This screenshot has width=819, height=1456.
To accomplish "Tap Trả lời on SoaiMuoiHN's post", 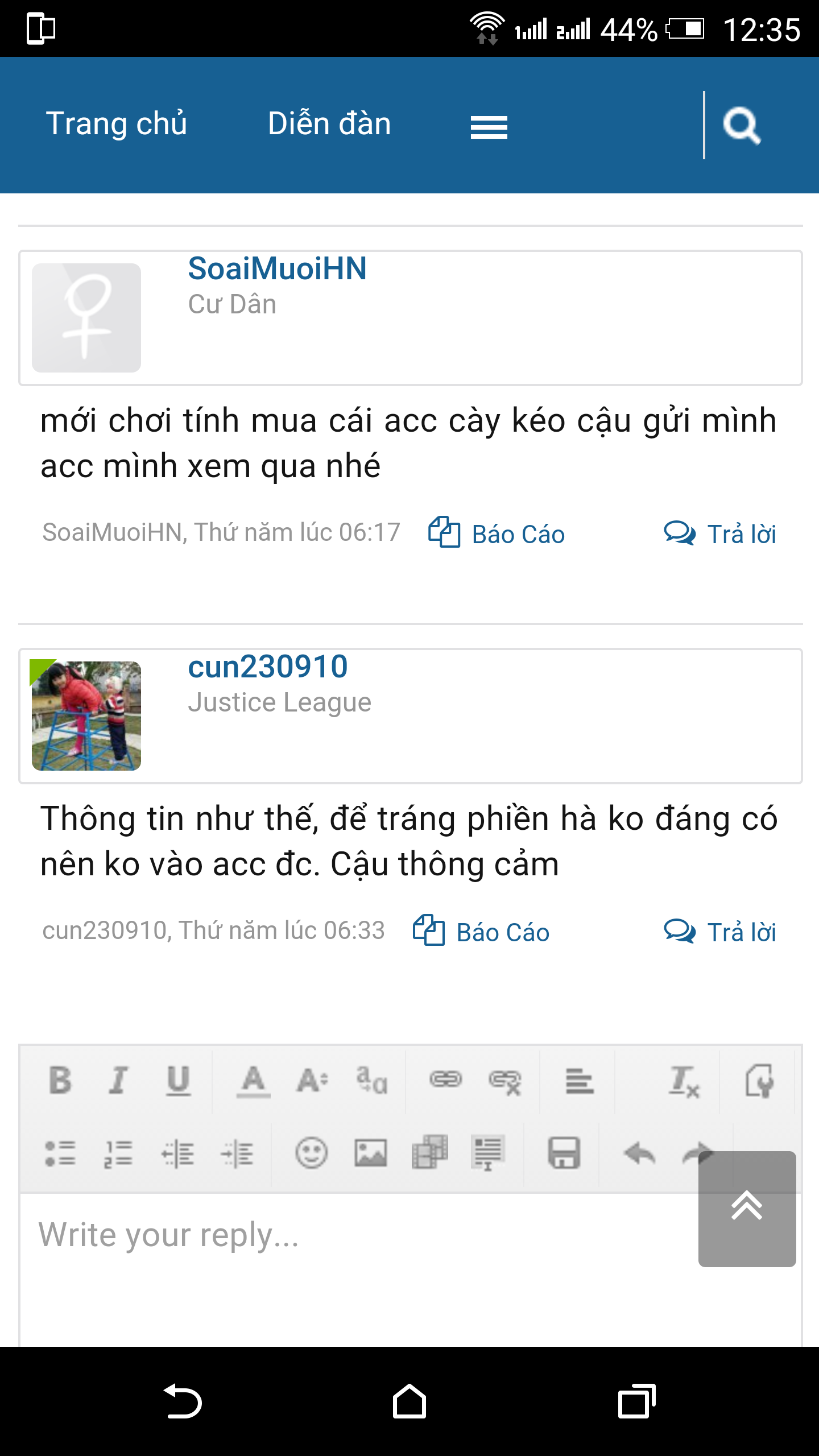I will [x=720, y=533].
